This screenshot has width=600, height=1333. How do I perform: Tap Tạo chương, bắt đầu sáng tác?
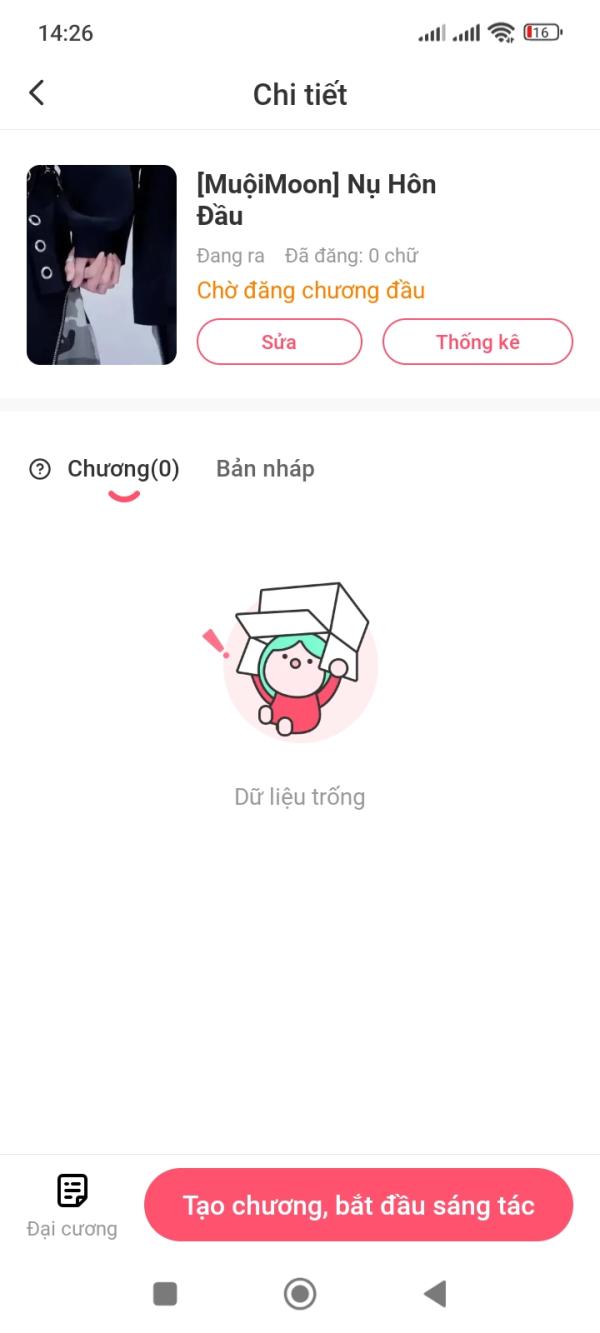(x=358, y=1205)
